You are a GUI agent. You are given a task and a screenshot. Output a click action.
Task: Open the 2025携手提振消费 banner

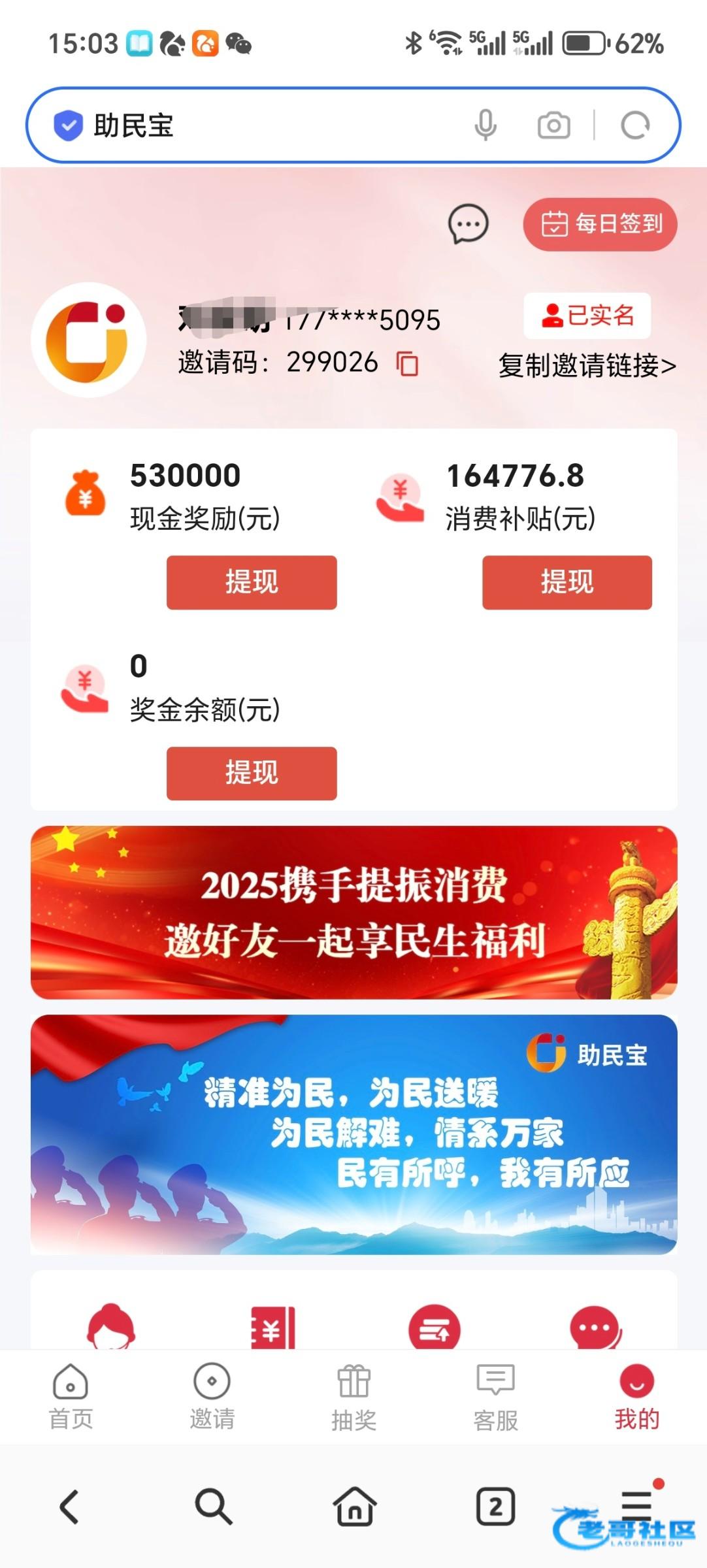(354, 912)
